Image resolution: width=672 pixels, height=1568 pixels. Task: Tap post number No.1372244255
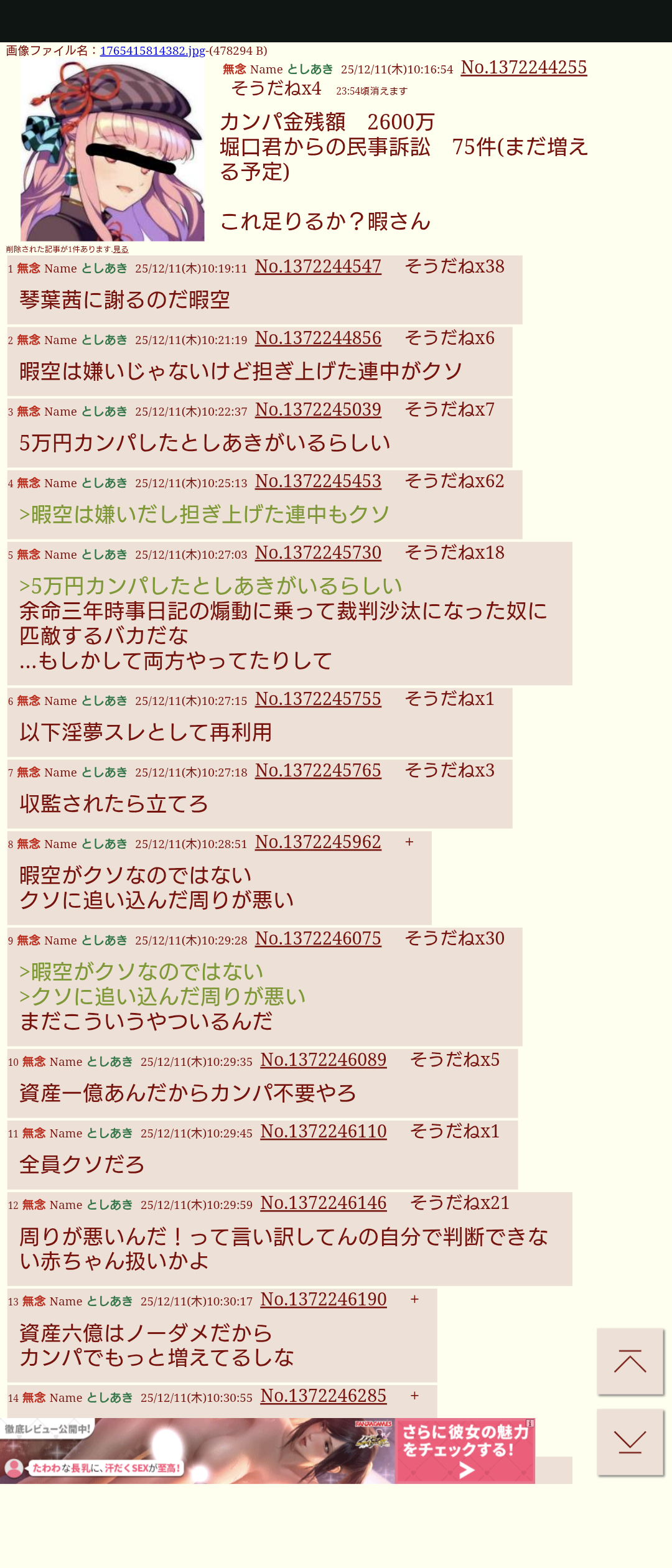point(523,67)
